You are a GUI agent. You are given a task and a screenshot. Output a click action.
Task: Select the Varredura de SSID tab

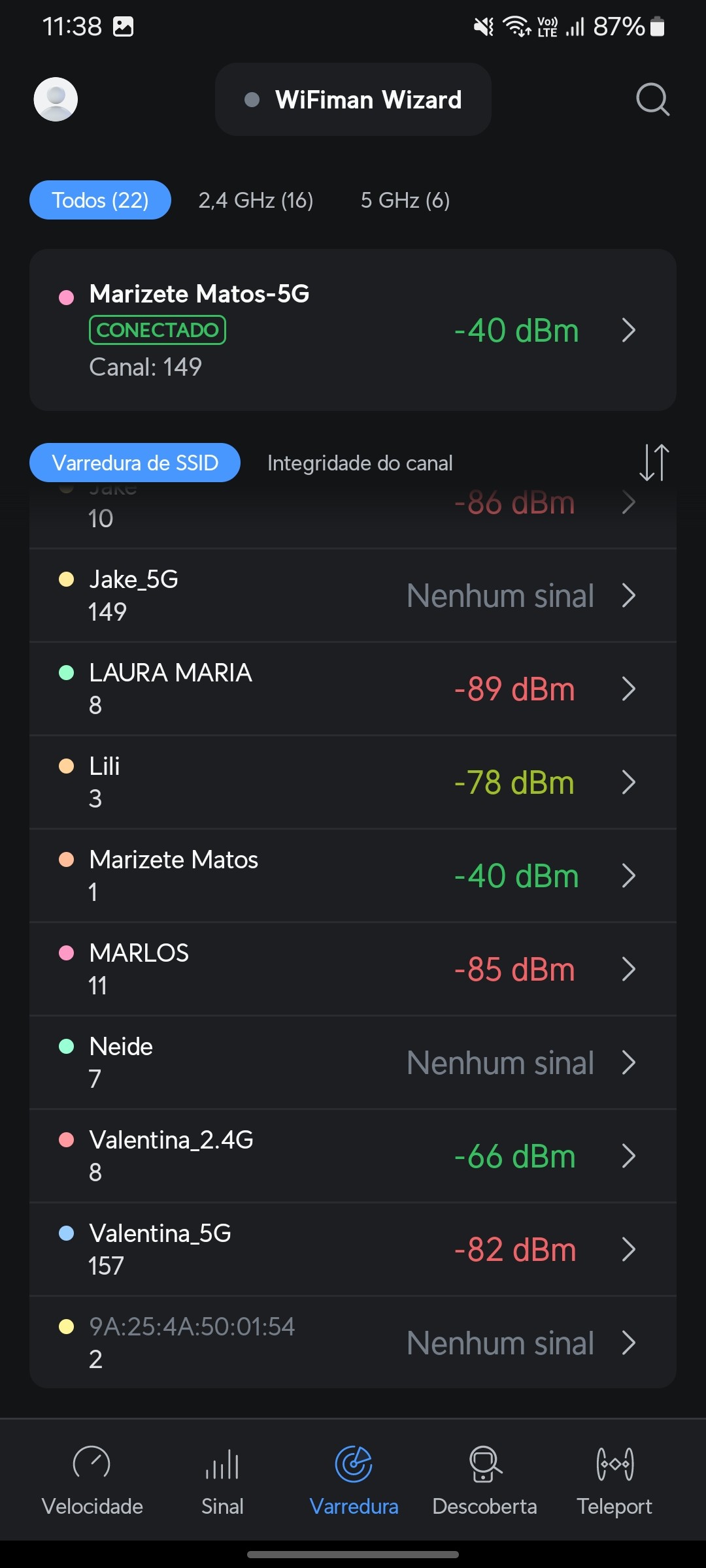135,463
